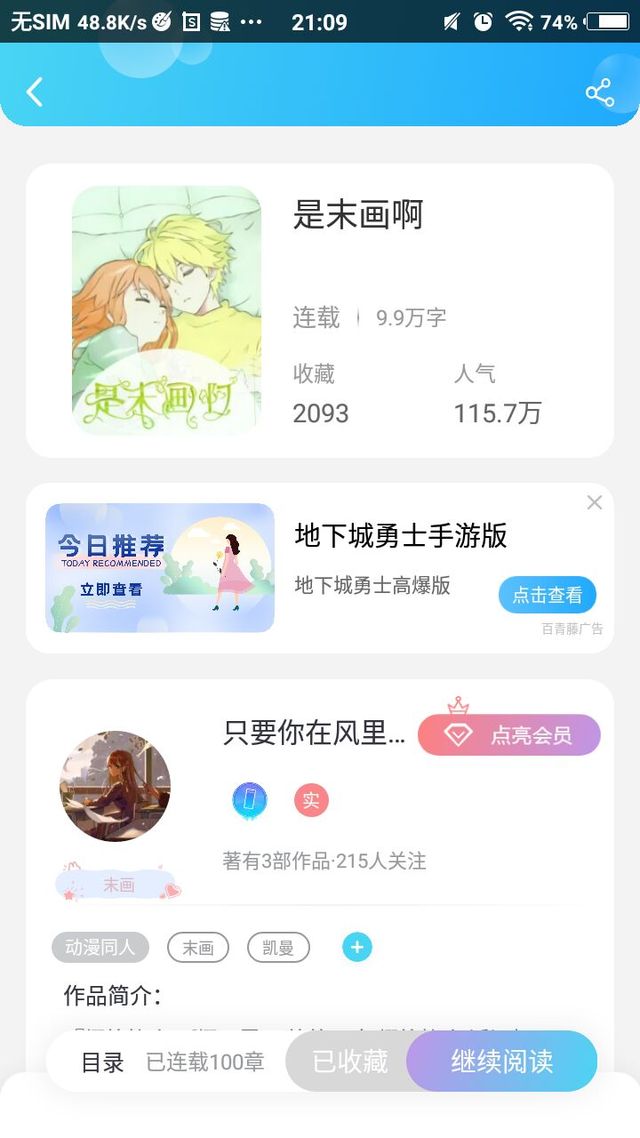Open the 目录 chapter list
640x1138 pixels.
click(102, 1063)
